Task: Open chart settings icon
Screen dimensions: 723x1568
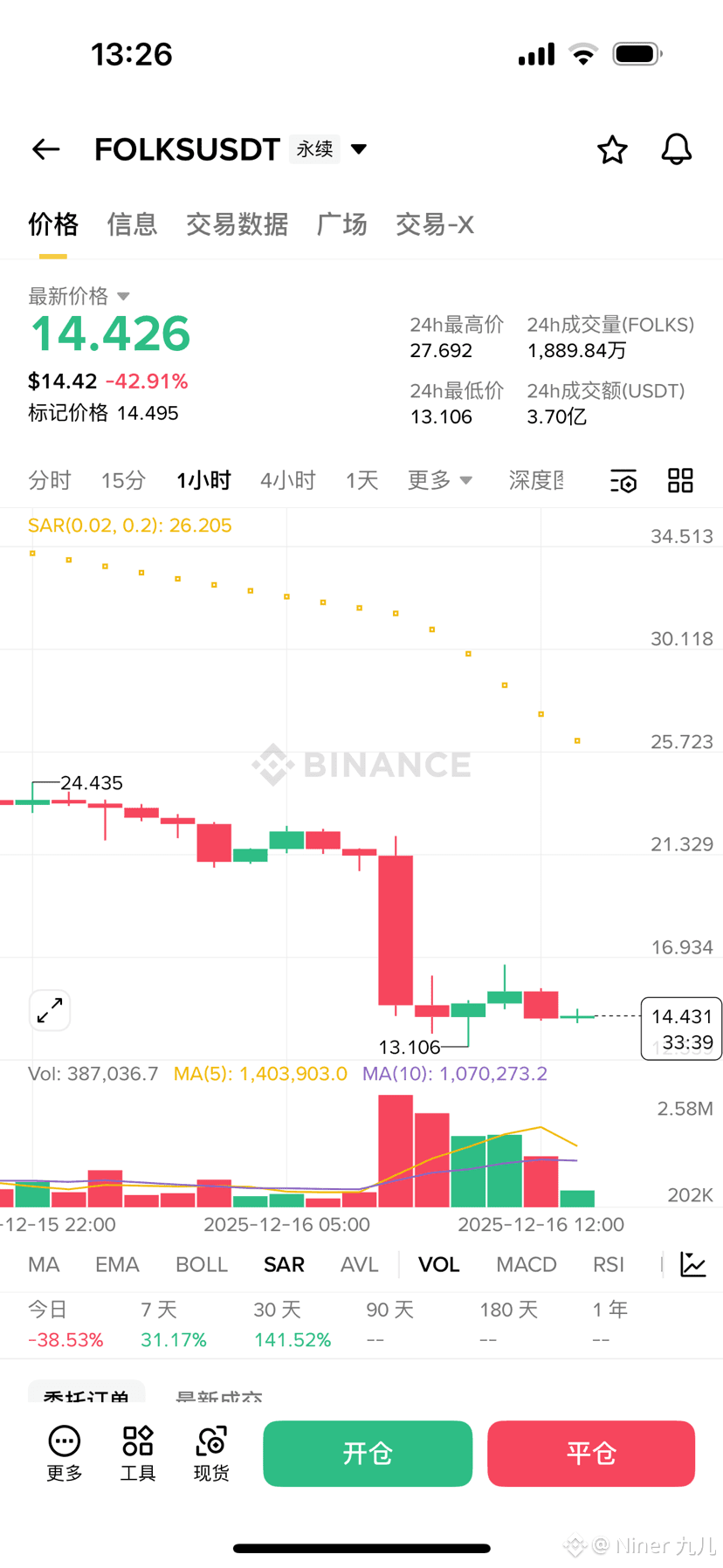Action: (623, 480)
